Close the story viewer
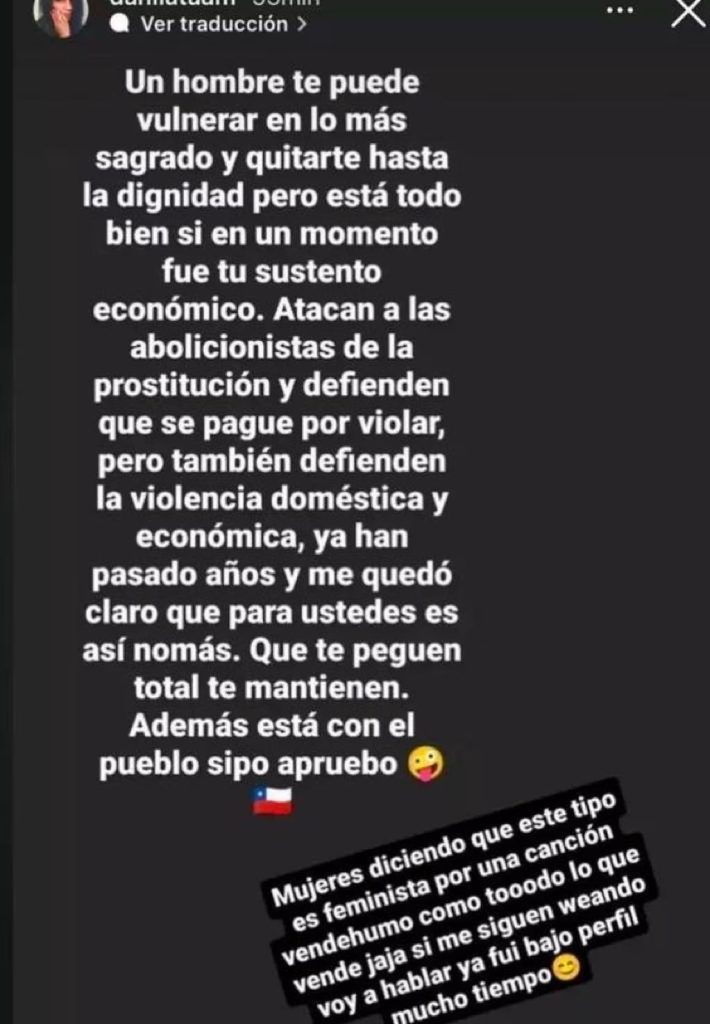The width and height of the screenshot is (710, 1024). [687, 13]
